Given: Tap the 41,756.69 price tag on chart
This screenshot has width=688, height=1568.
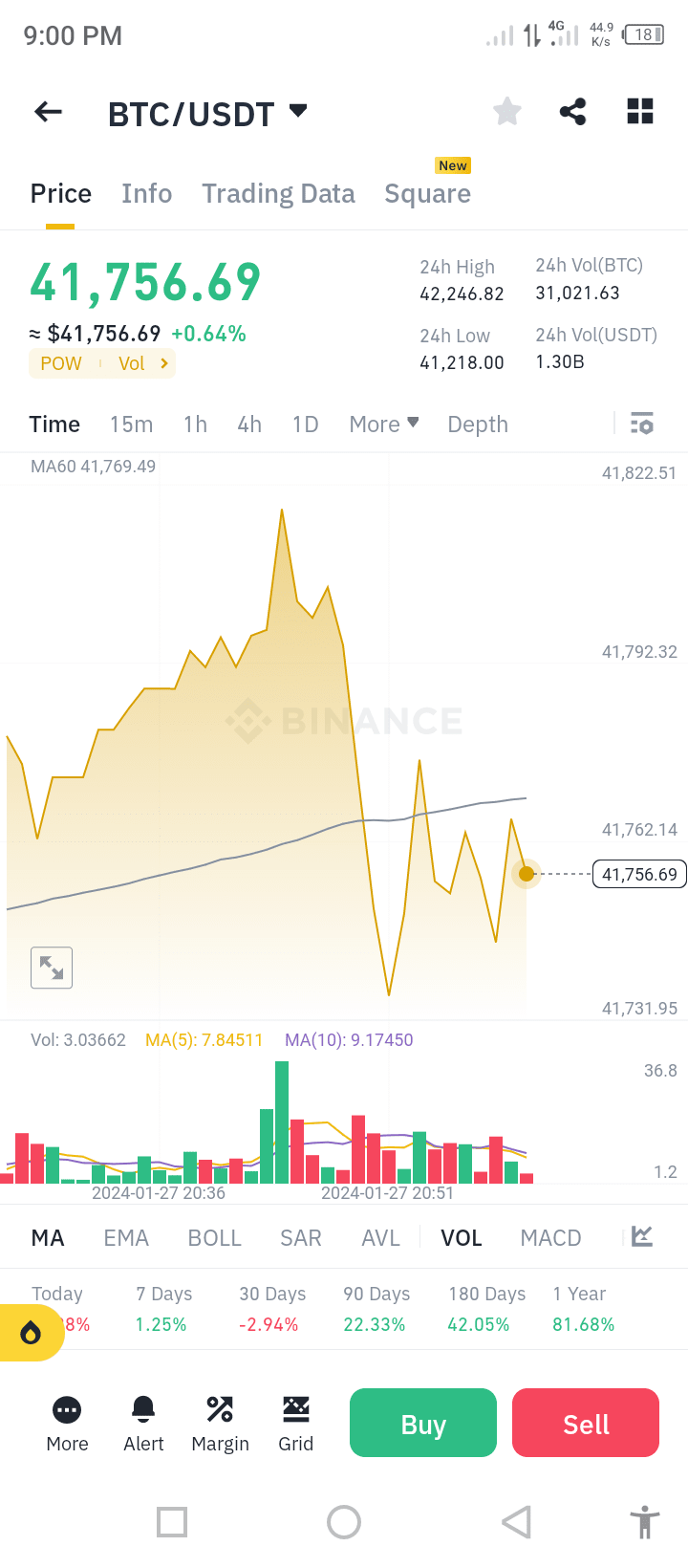Looking at the screenshot, I should [638, 873].
